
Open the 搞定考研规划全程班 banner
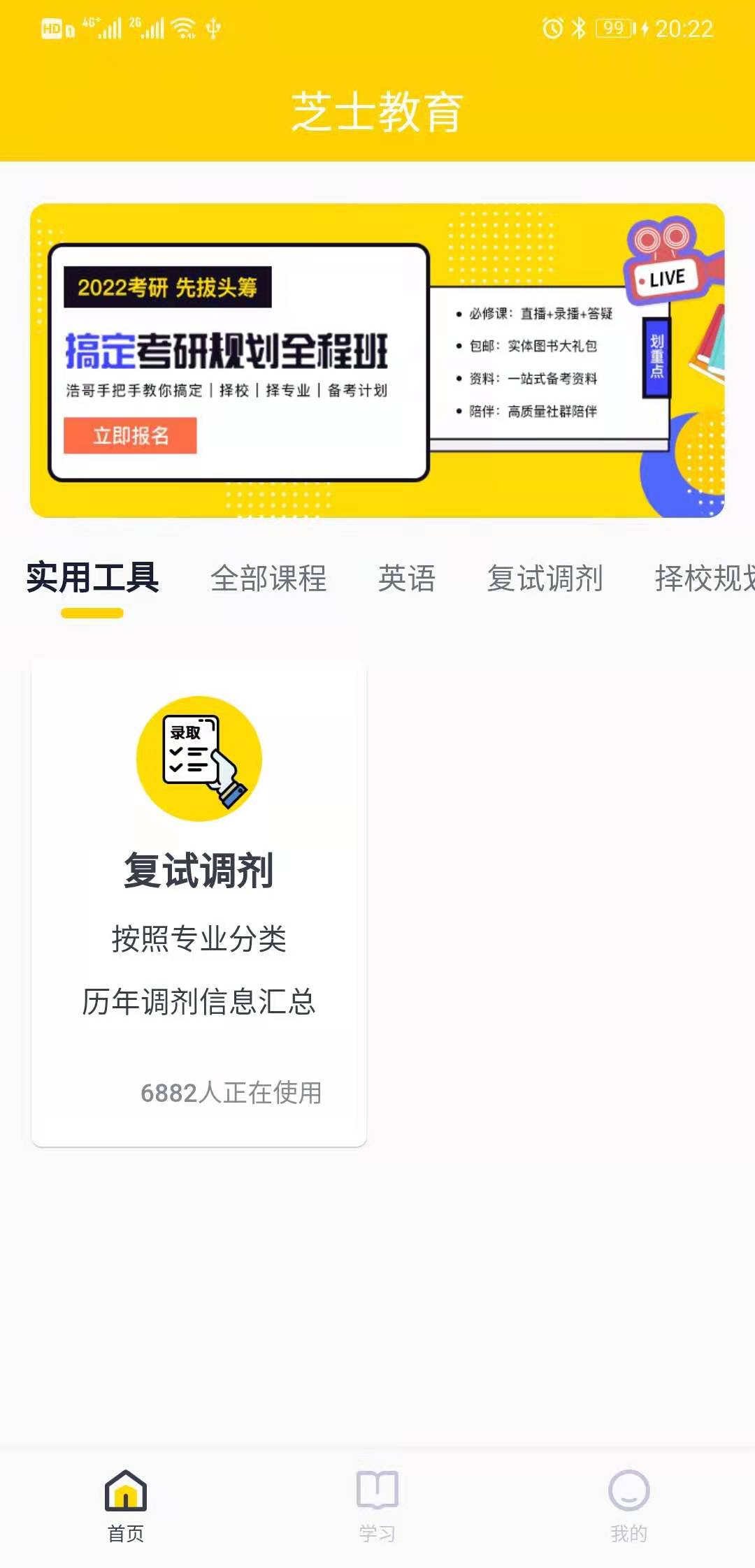[x=377, y=361]
